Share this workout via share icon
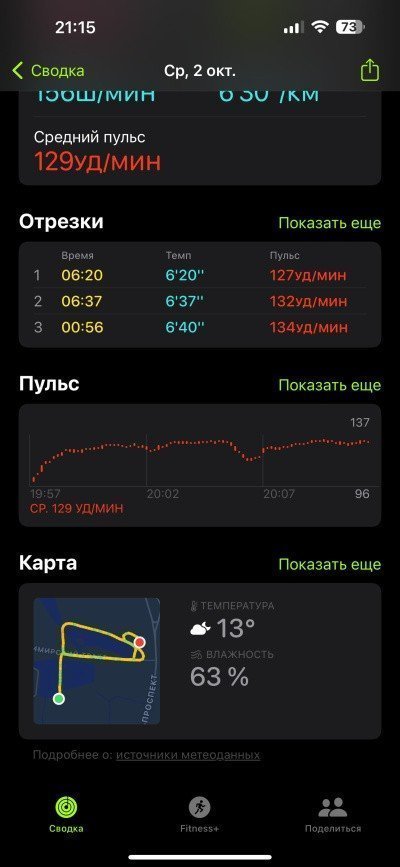Viewport: 400px width, 867px height. 370,70
